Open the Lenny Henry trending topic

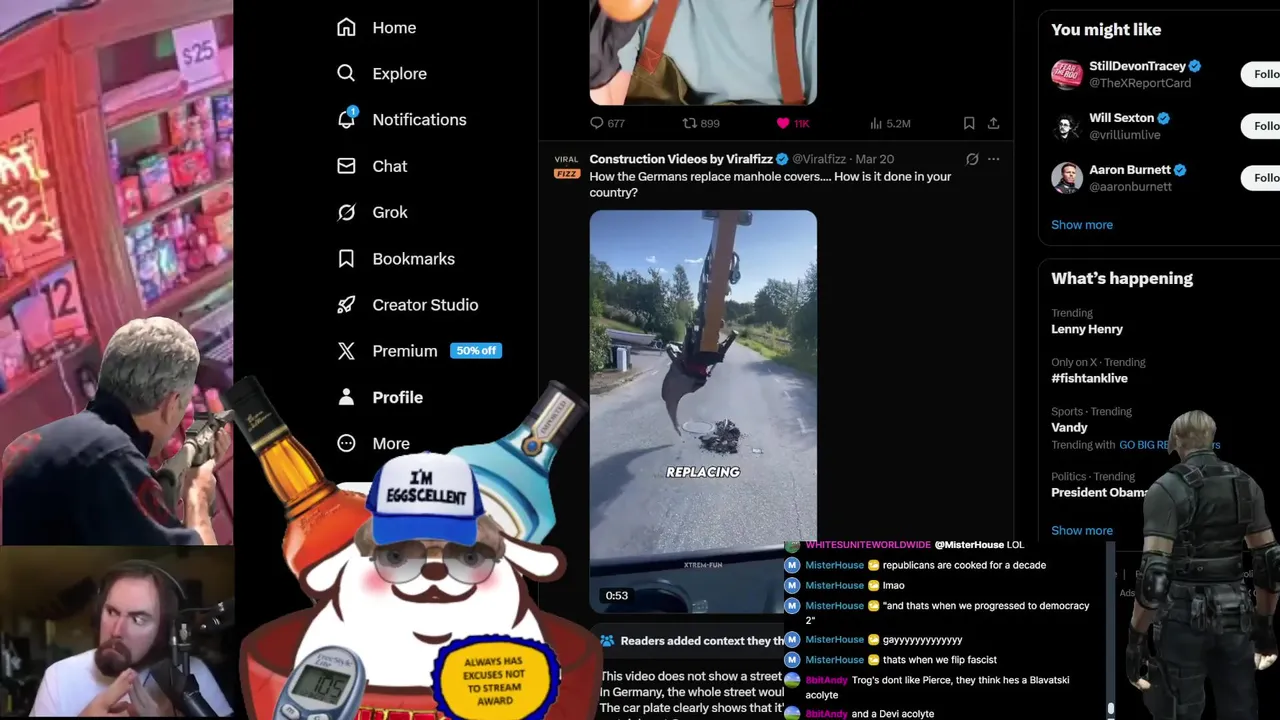1087,329
